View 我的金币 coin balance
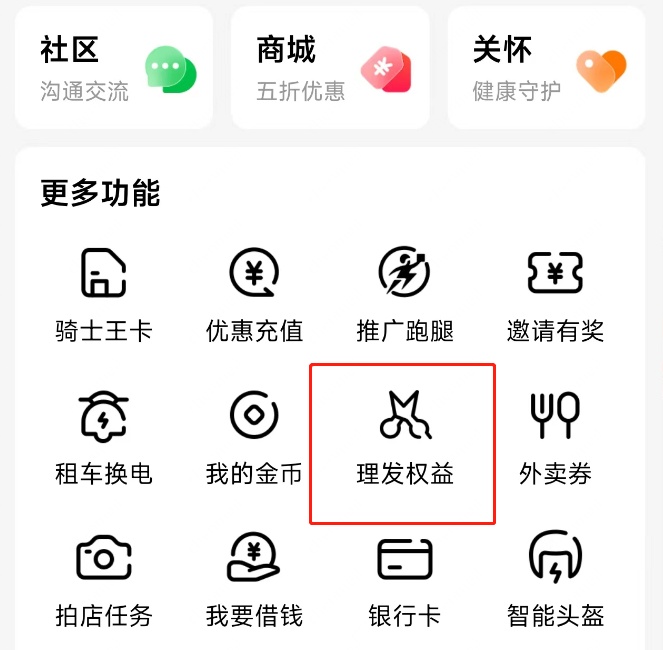Image resolution: width=663 pixels, height=650 pixels. (254, 438)
